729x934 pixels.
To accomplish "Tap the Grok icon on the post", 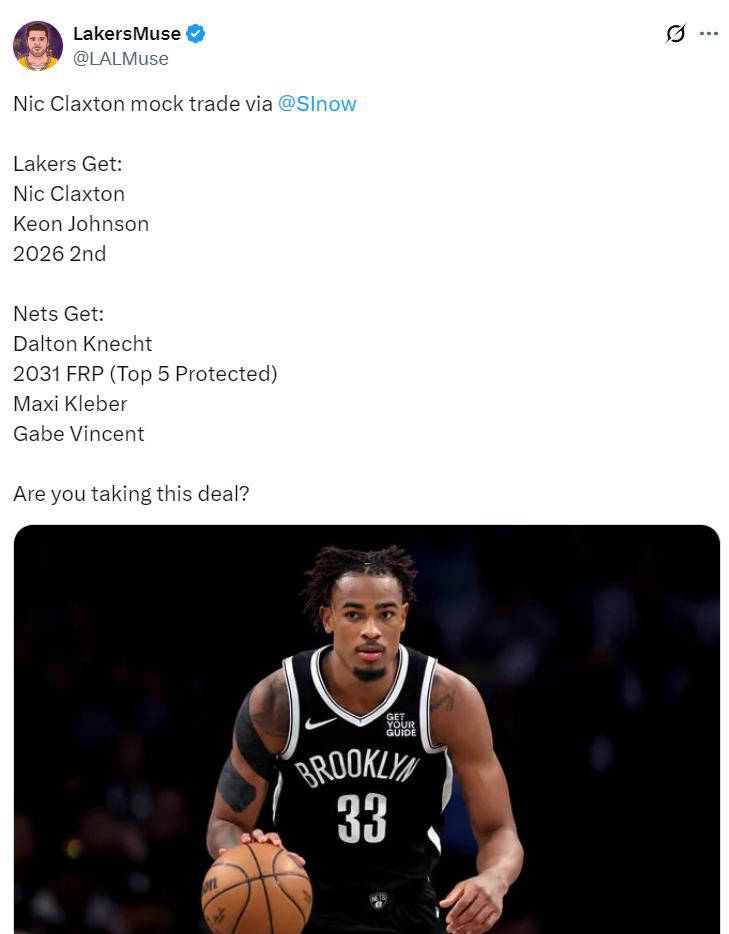I will [x=676, y=34].
